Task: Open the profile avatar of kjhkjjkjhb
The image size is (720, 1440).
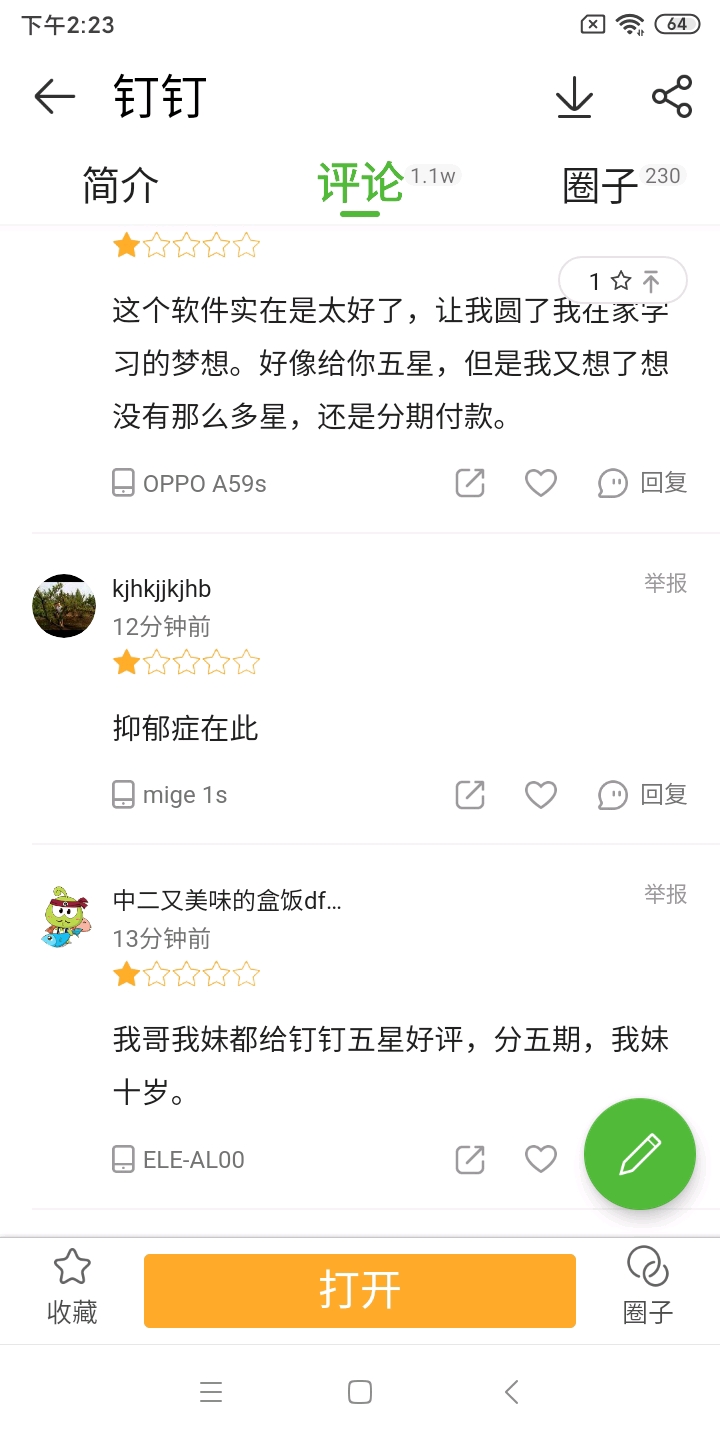Action: click(x=64, y=606)
